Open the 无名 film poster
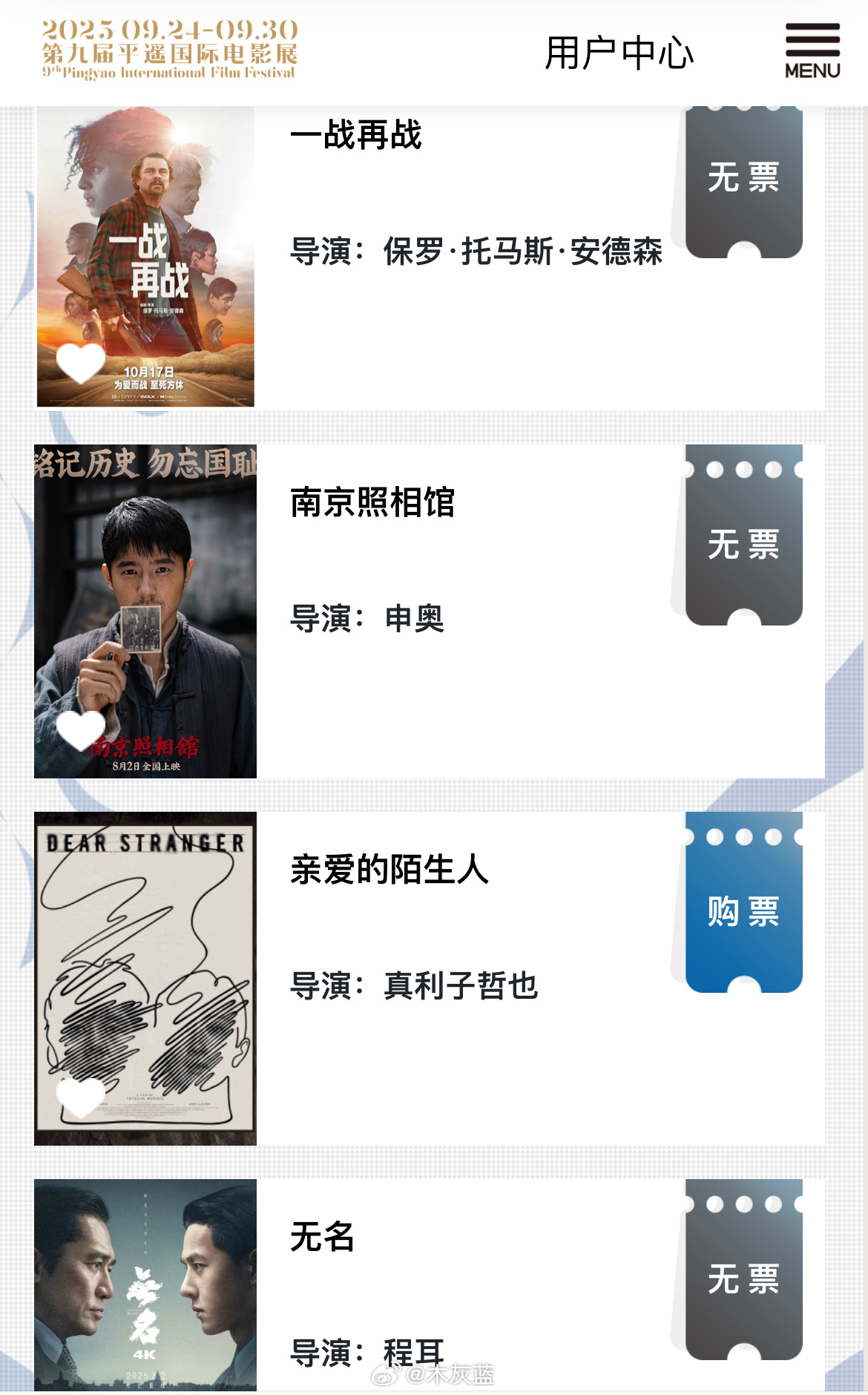Viewport: 868px width, 1395px height. [145, 1285]
